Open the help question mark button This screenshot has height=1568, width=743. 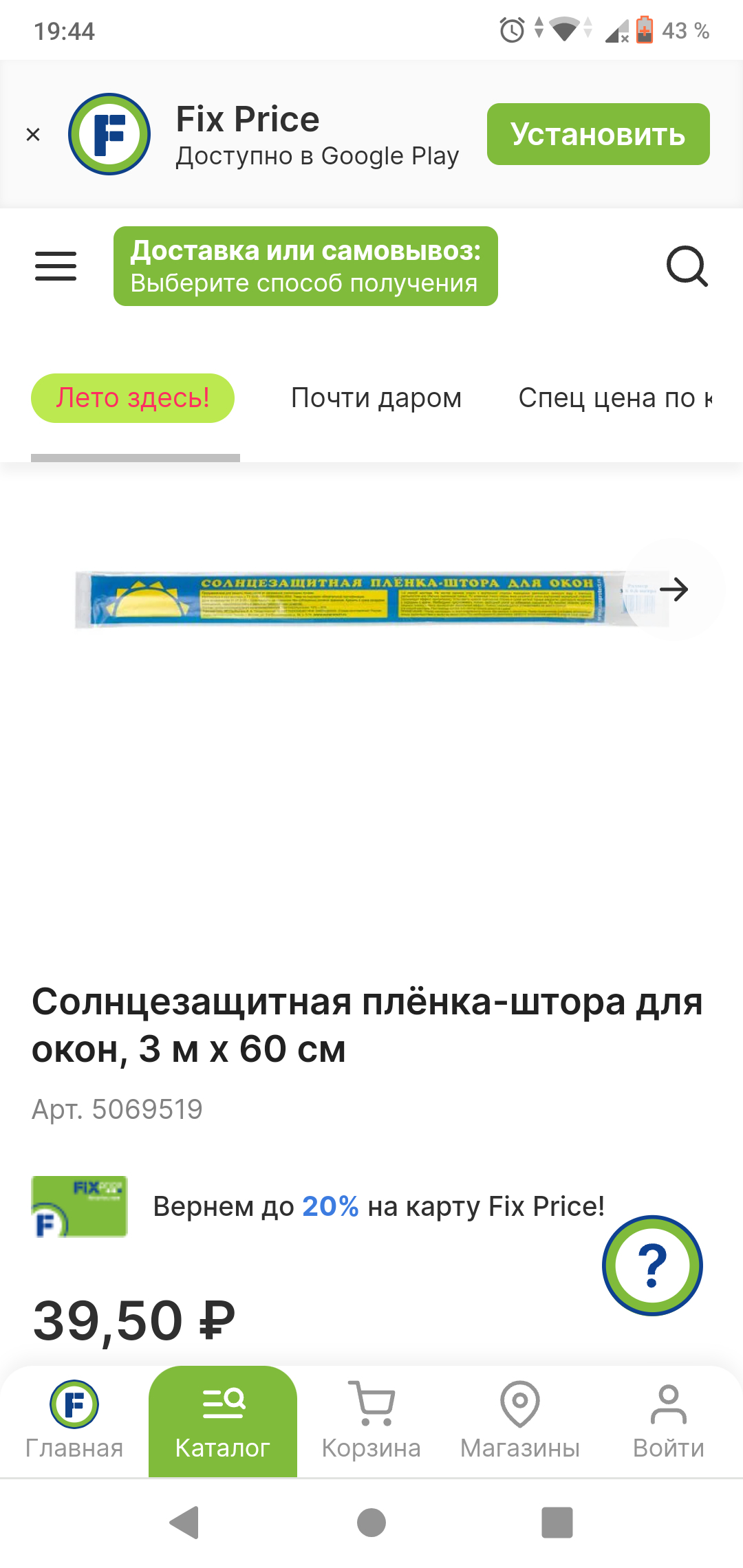652,1265
